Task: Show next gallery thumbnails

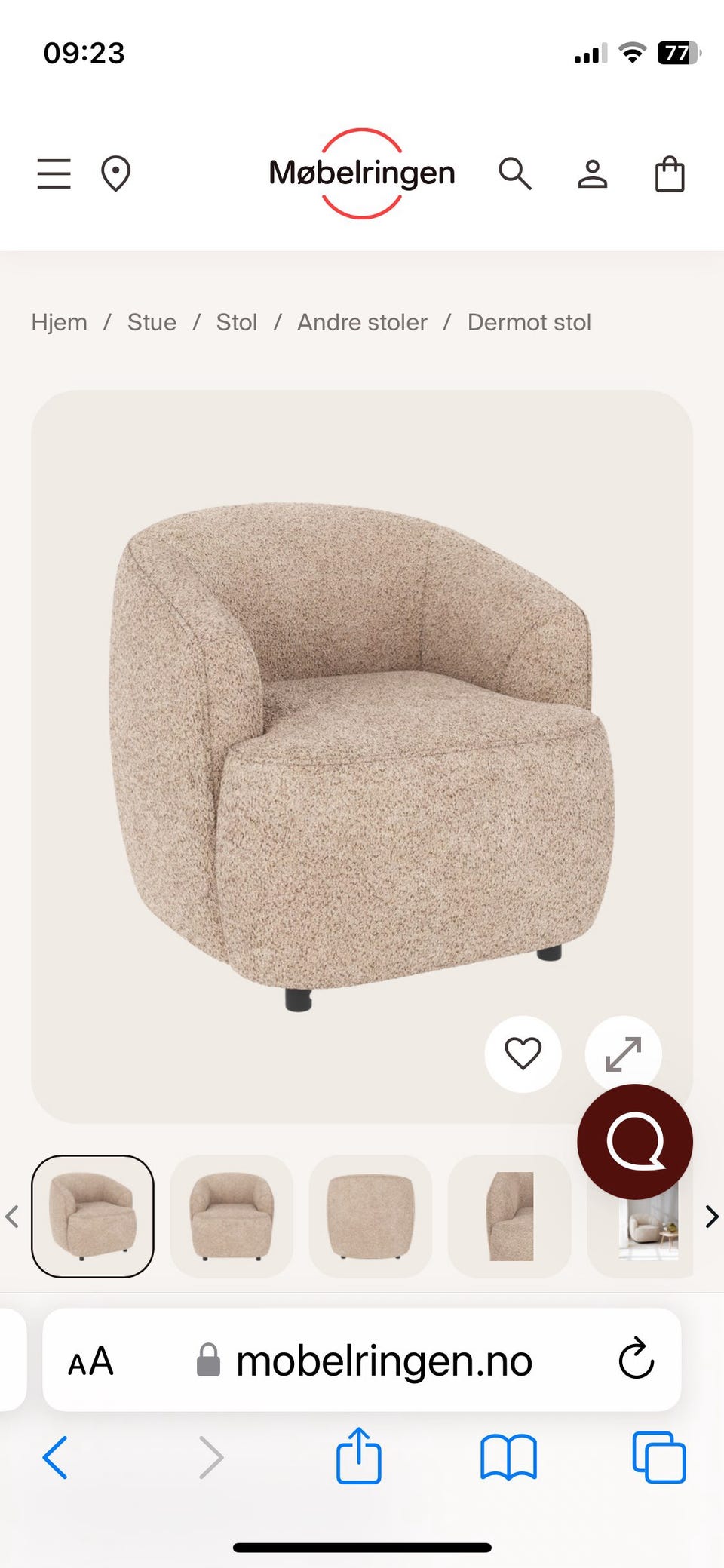Action: 711,1216
